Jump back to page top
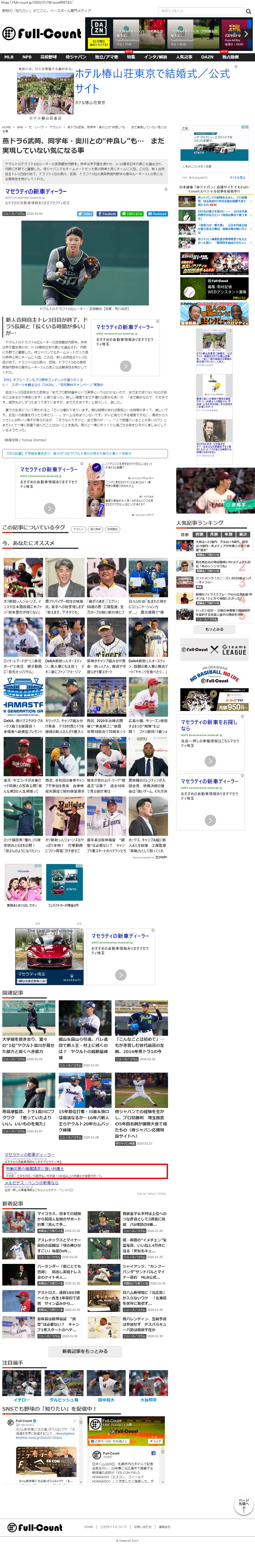Screen dimensions: 255x1568 coord(243,1505)
